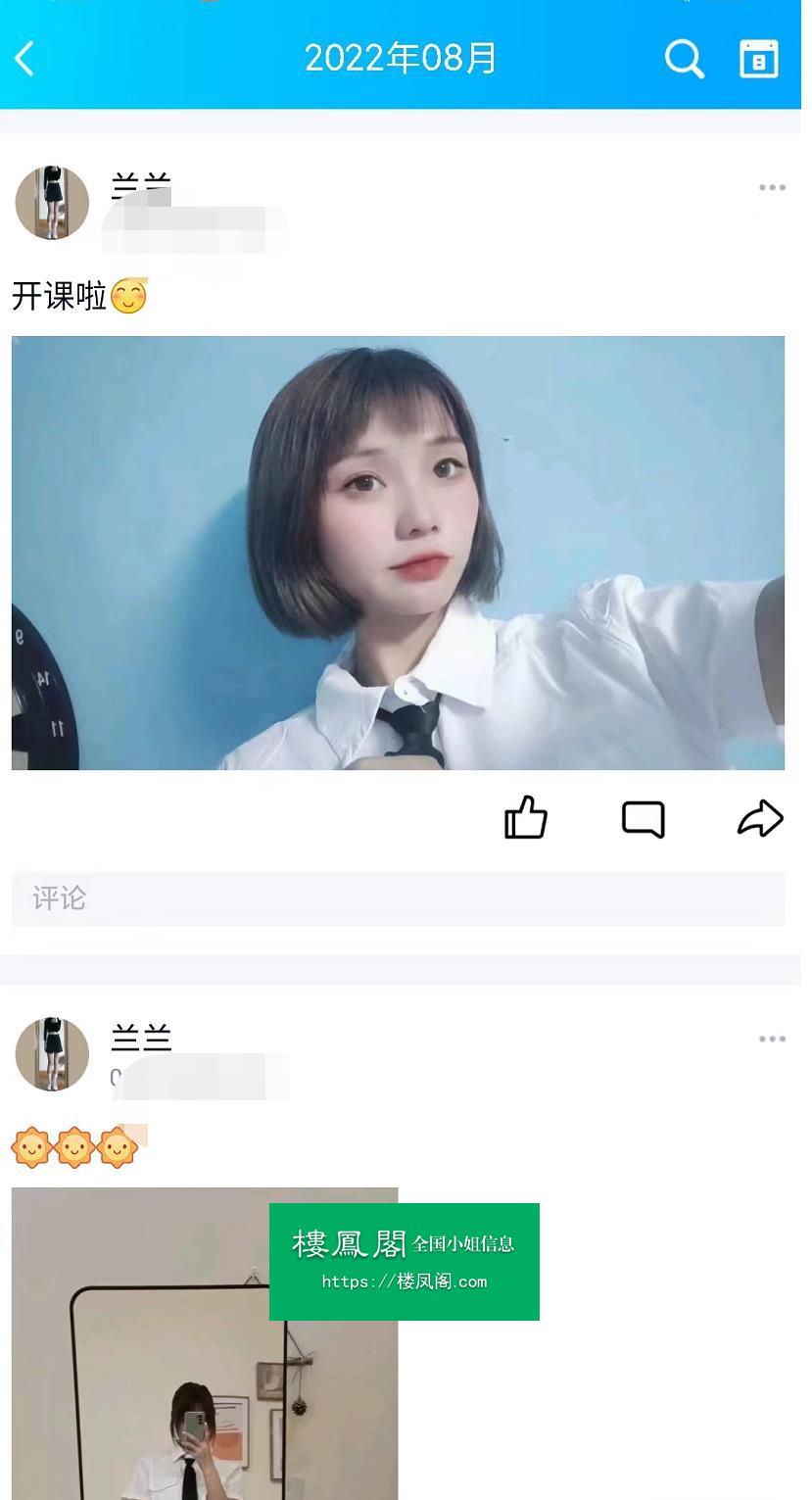This screenshot has height=1500, width=812.
Task: Like the 开课啦 post
Action: pyautogui.click(x=526, y=818)
